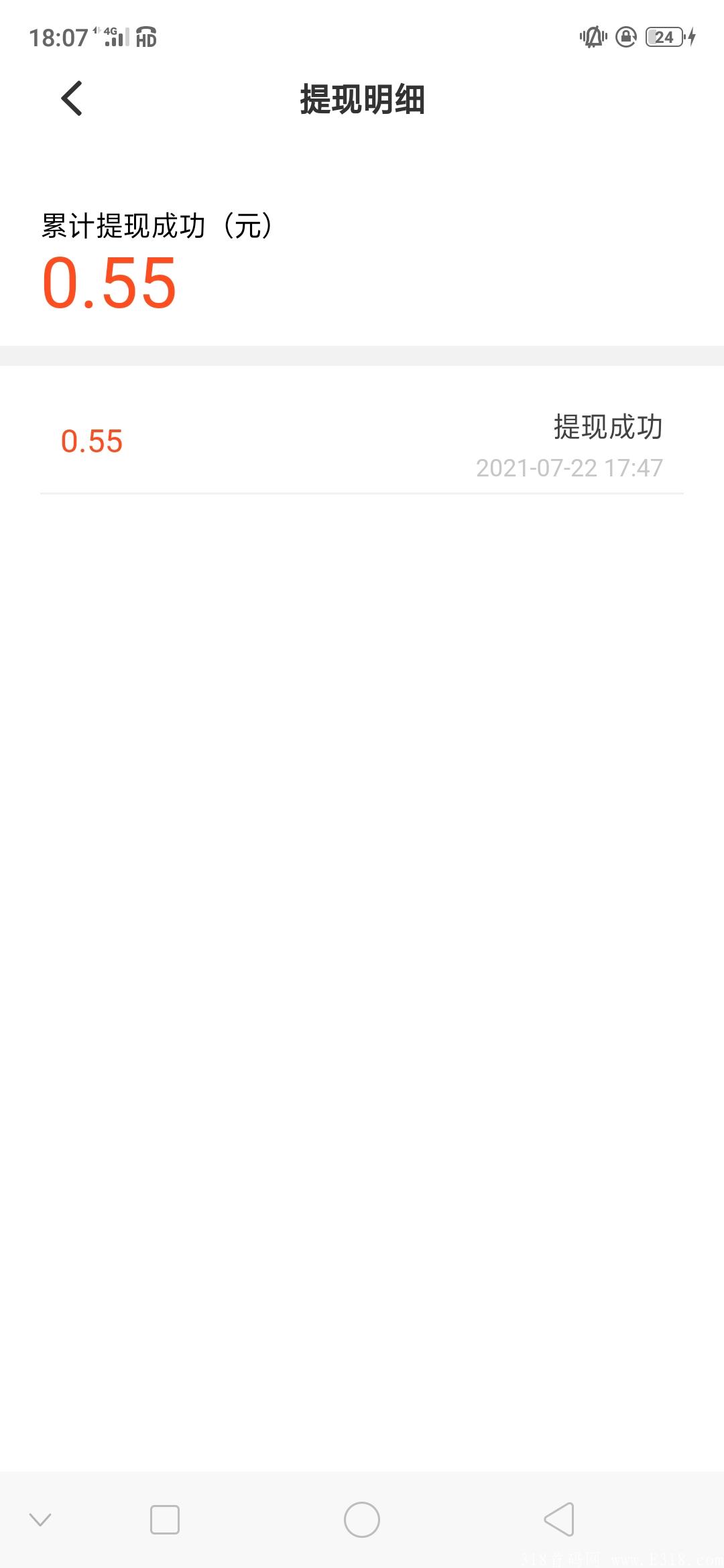Tap the home circle navigation button
The width and height of the screenshot is (724, 1568).
(362, 1516)
